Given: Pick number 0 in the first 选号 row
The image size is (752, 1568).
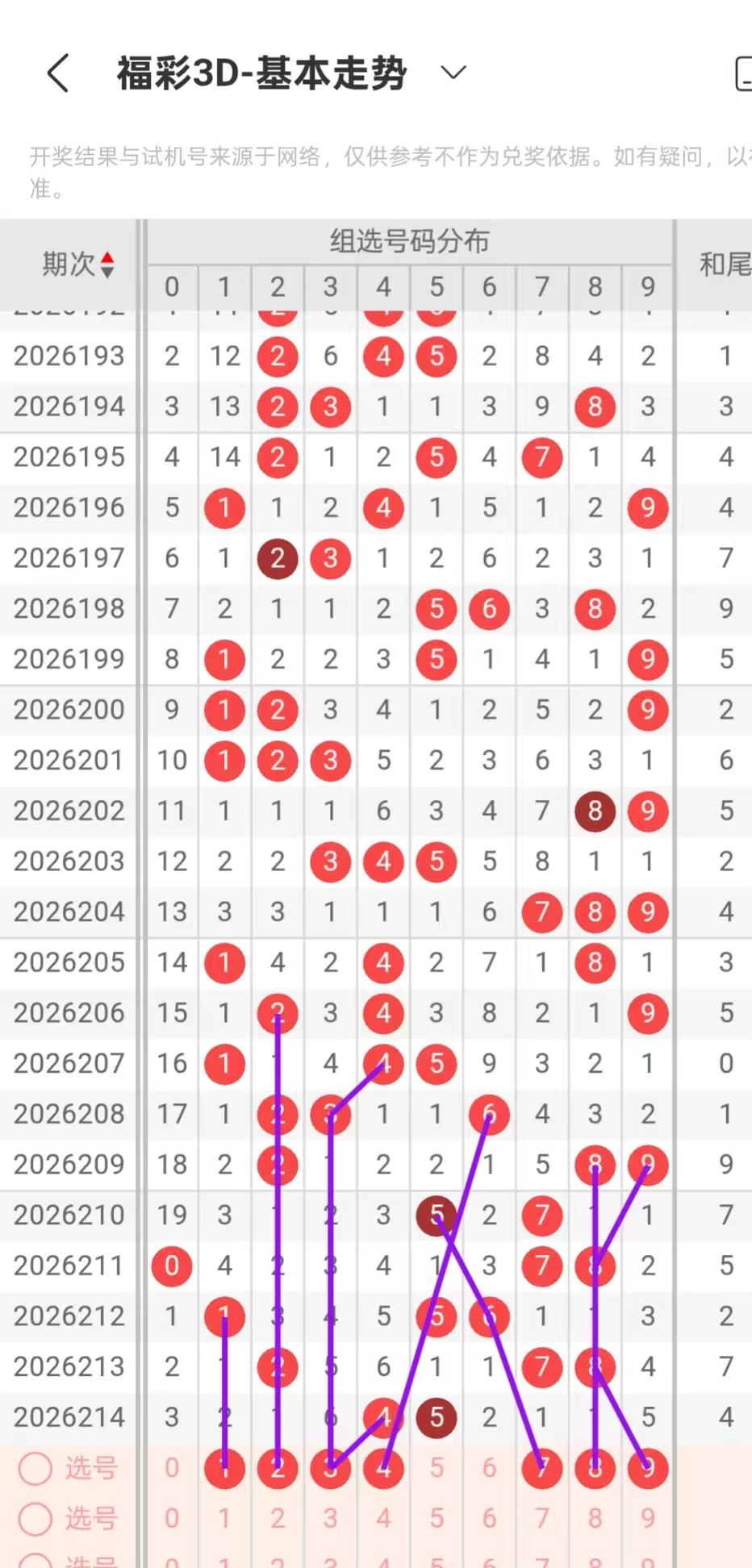Looking at the screenshot, I should click(x=172, y=1468).
